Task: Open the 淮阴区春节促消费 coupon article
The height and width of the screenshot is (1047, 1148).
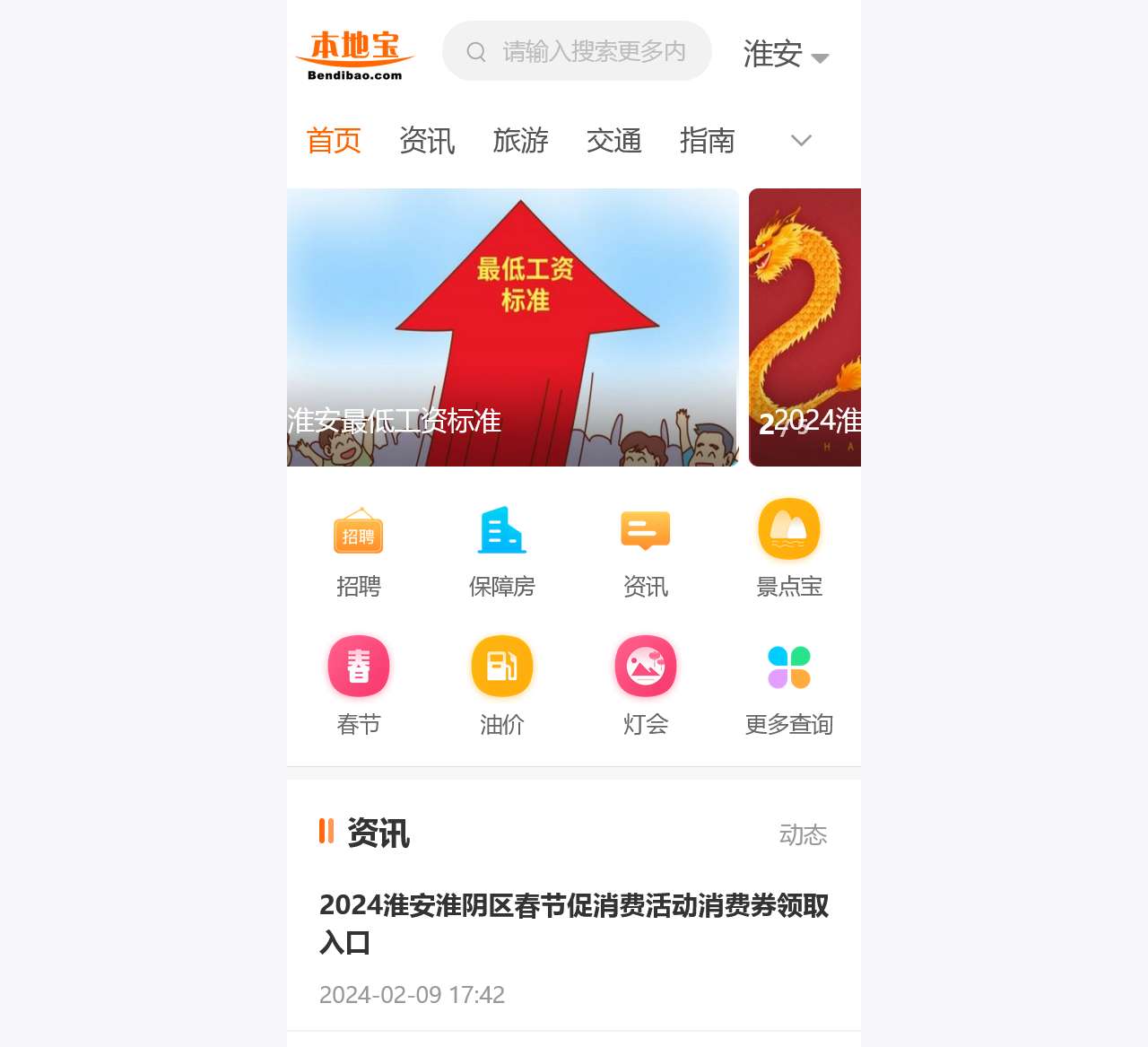Action: (x=573, y=923)
